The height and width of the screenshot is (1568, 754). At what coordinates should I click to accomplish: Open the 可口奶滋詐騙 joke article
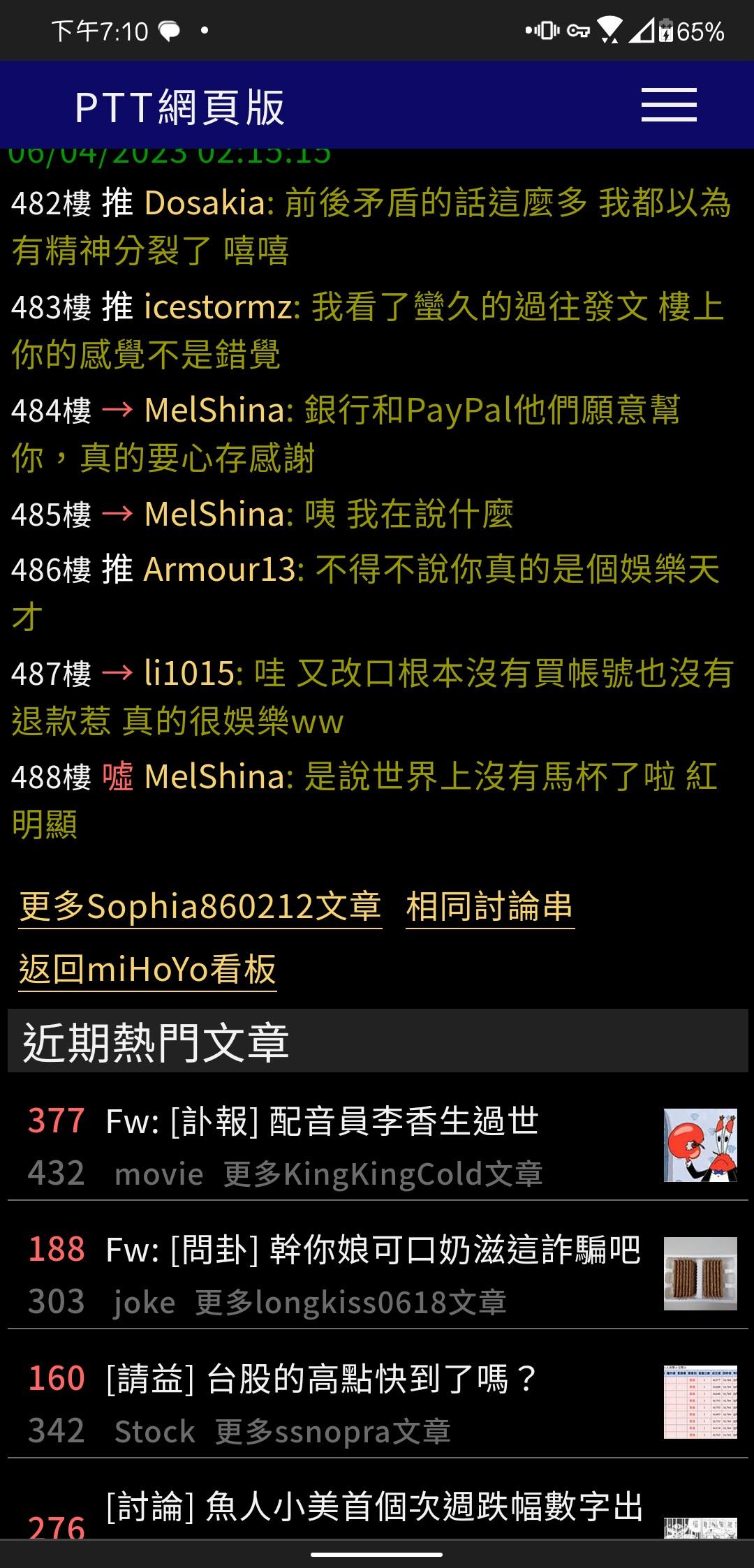click(373, 1250)
